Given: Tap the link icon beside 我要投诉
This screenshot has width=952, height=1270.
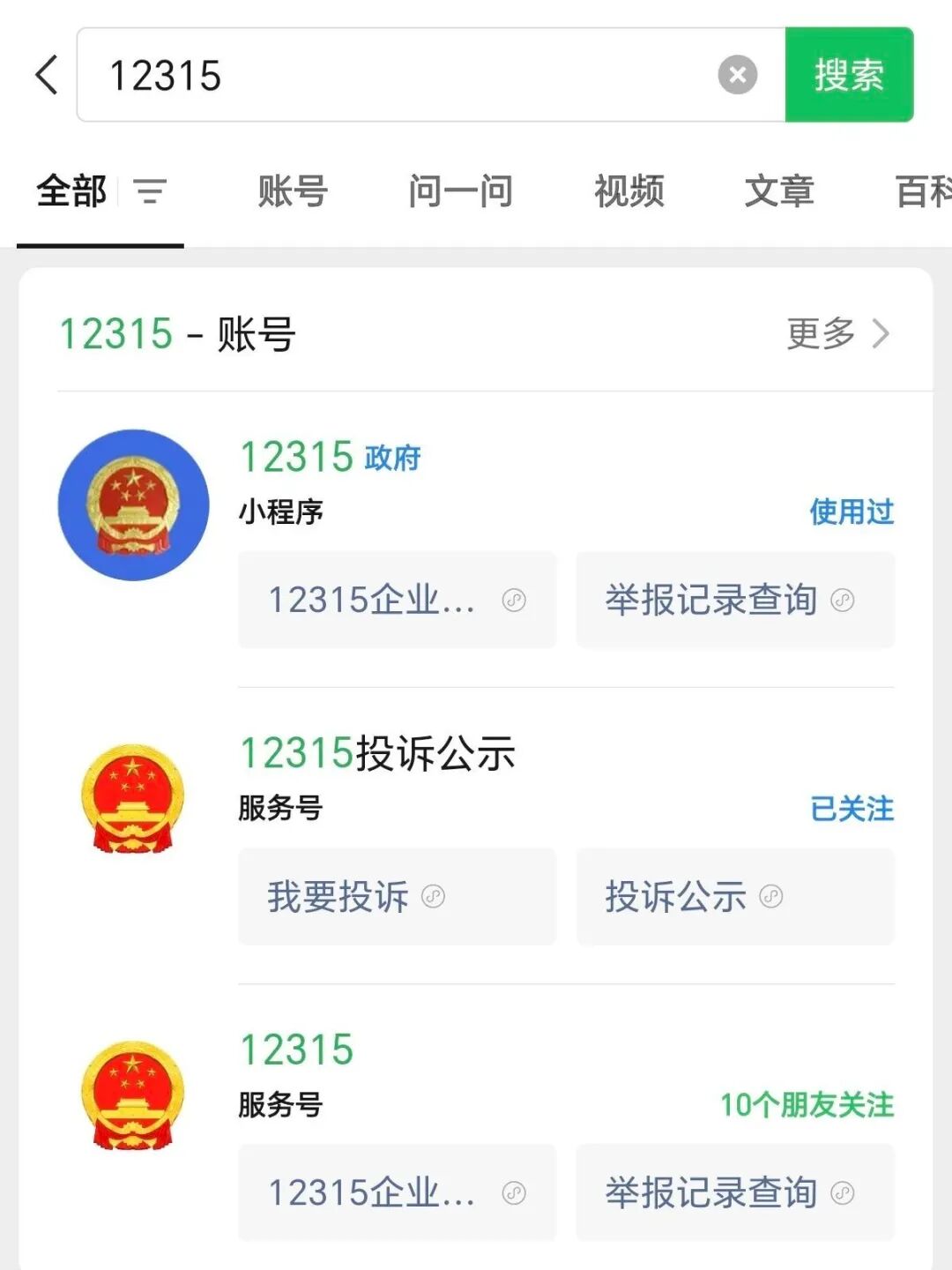Looking at the screenshot, I should pyautogui.click(x=431, y=897).
